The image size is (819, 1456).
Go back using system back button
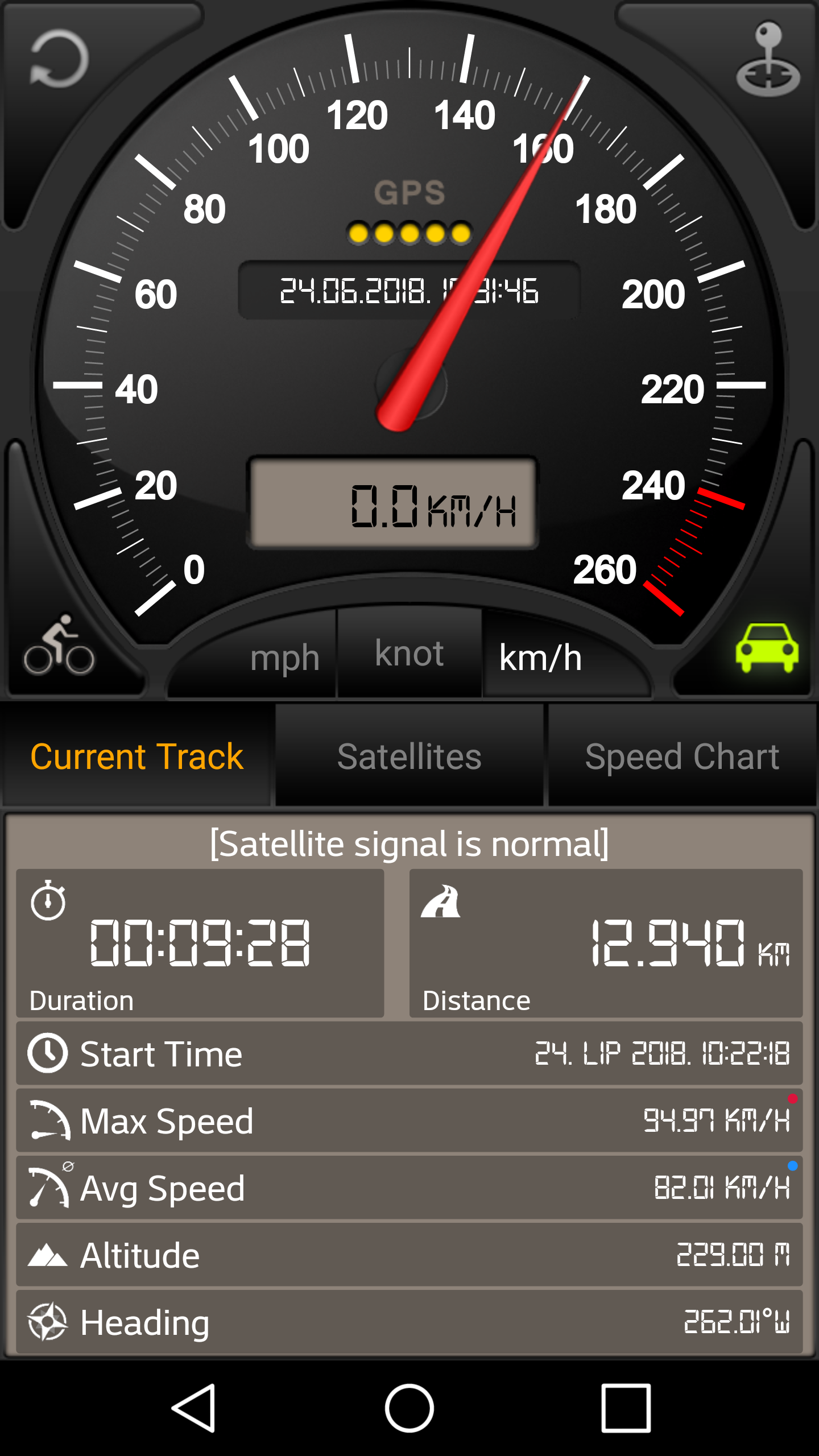pyautogui.click(x=194, y=1408)
